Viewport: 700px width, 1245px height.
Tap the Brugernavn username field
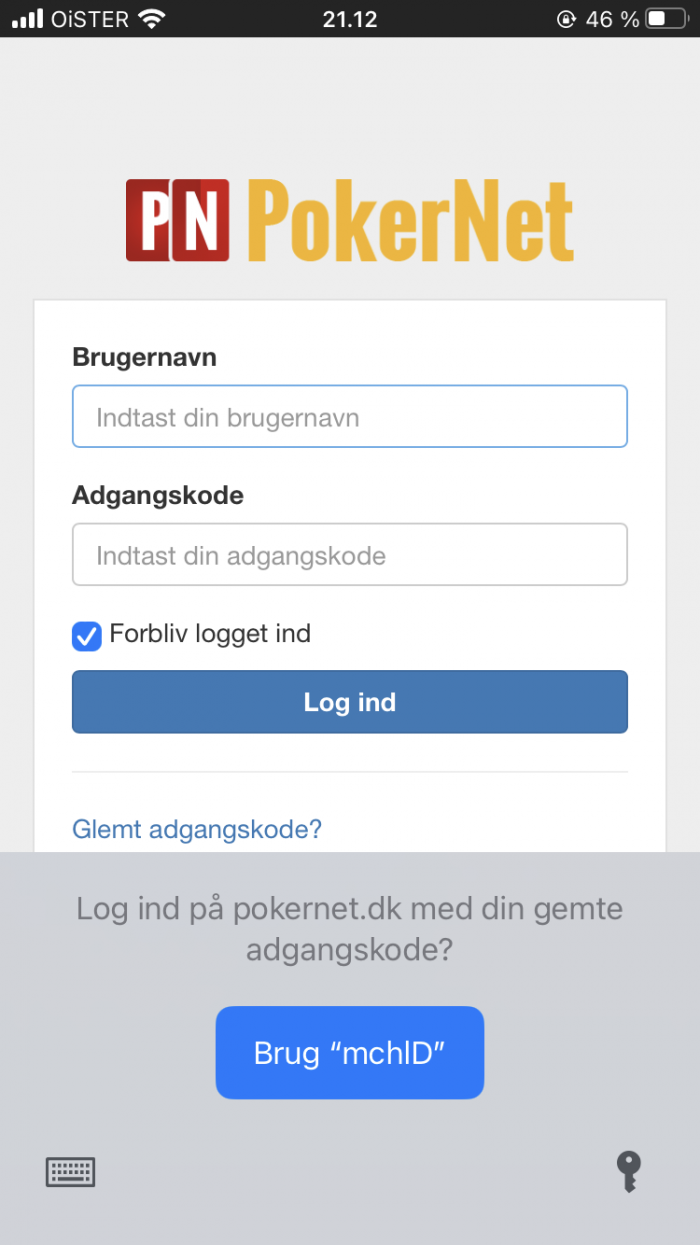tap(349, 416)
